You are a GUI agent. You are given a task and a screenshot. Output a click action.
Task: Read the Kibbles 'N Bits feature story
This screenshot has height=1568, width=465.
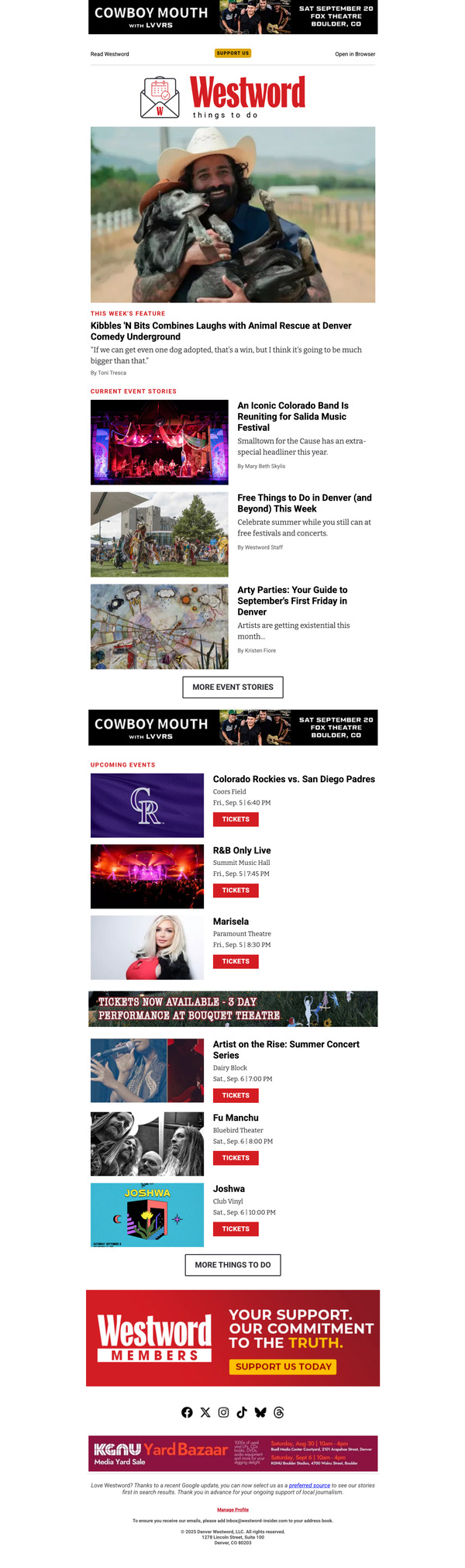(221, 331)
